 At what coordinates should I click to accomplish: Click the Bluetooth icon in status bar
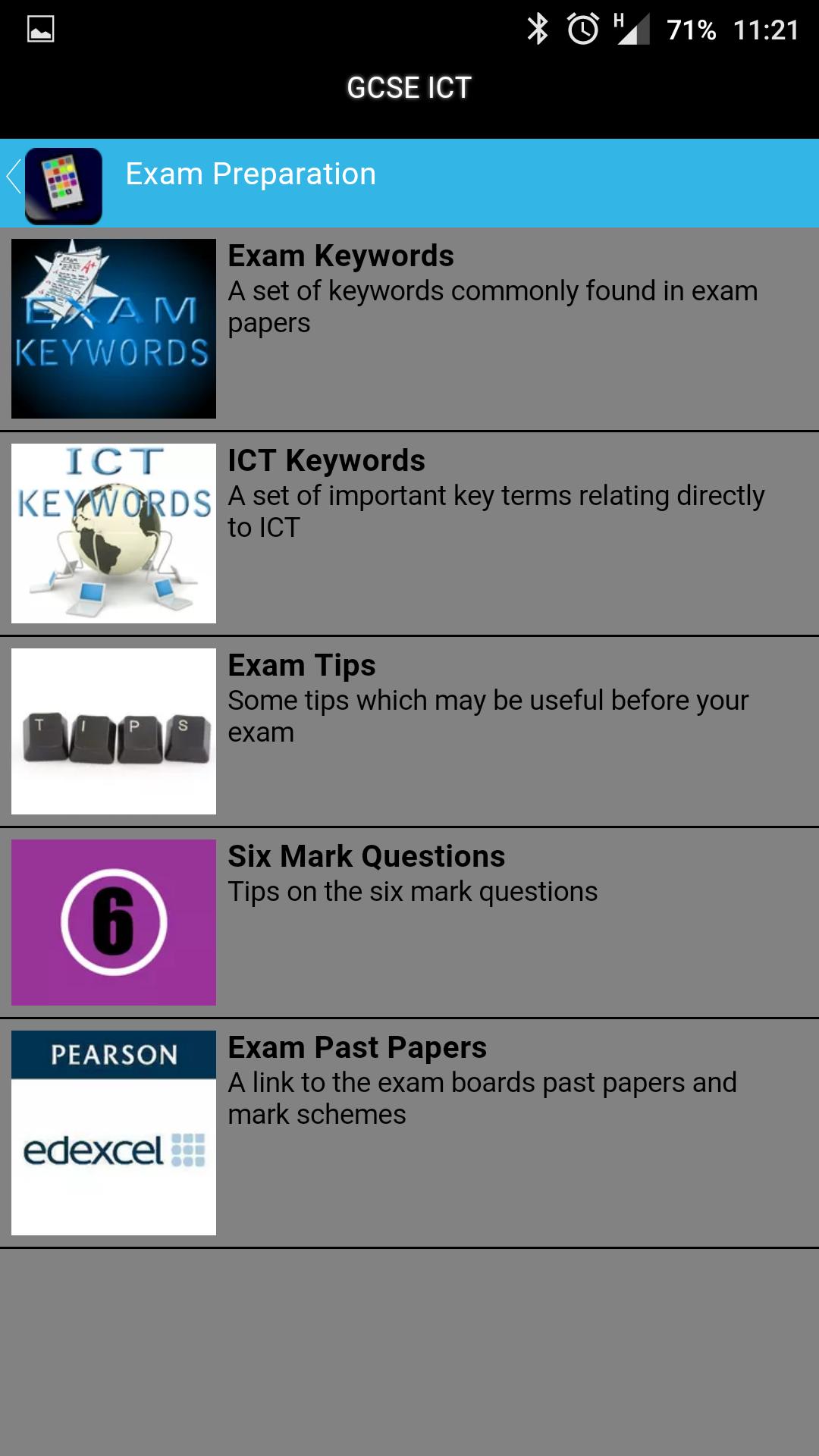pos(538,30)
